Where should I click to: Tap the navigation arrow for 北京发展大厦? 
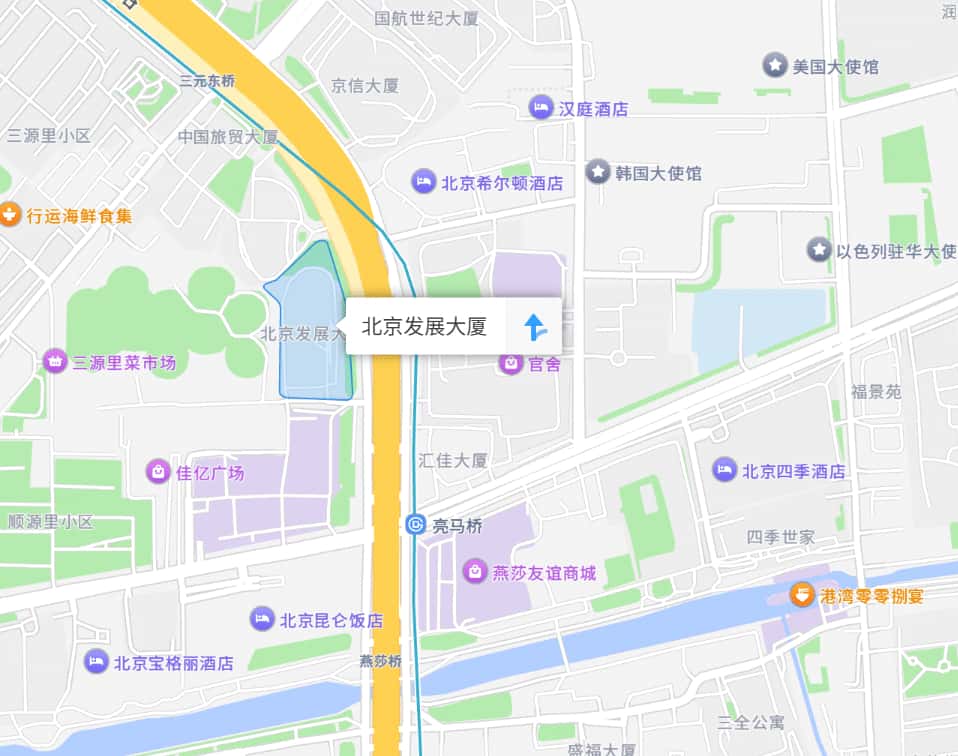(535, 326)
